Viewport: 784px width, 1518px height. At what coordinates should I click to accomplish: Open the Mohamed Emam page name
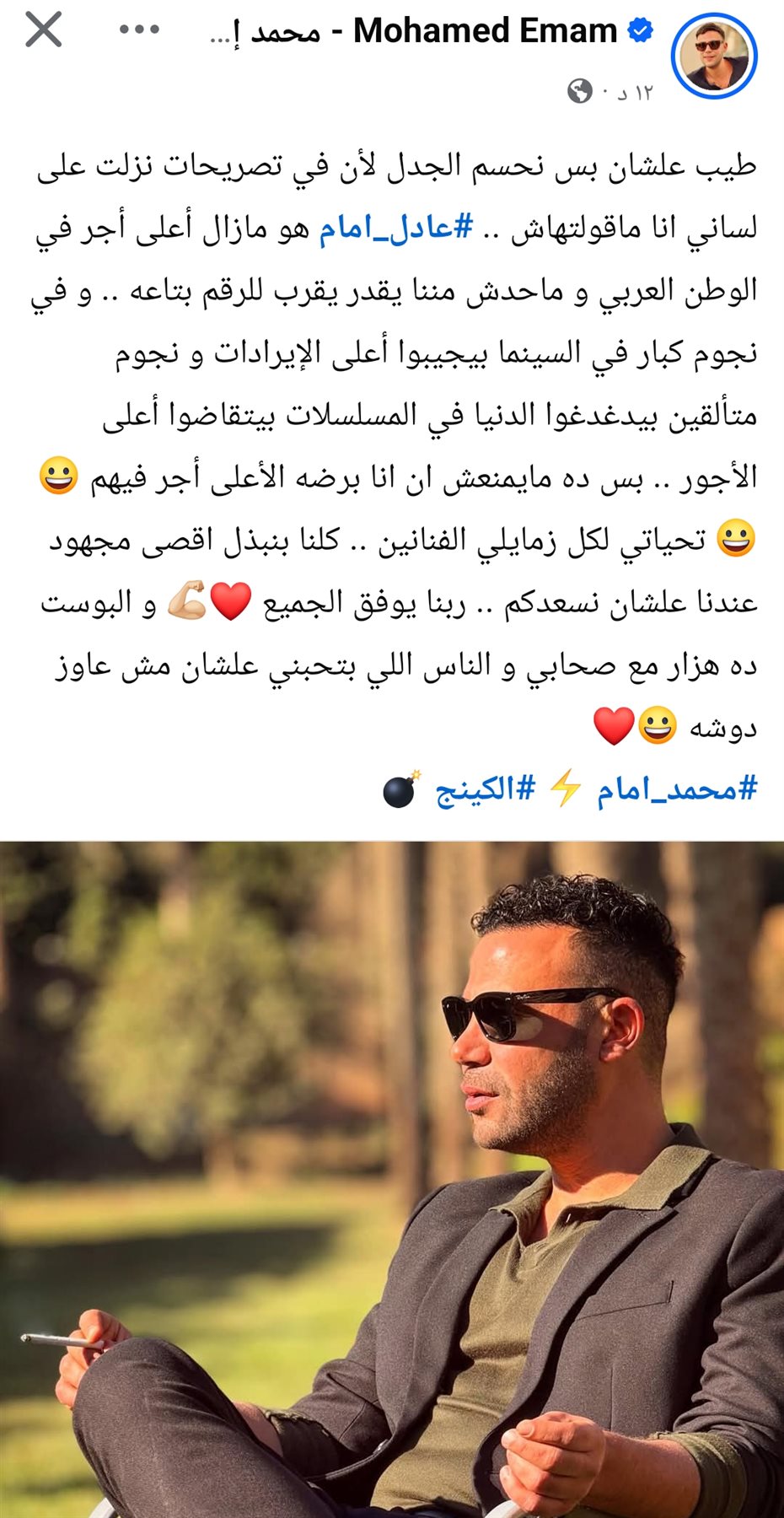485,32
